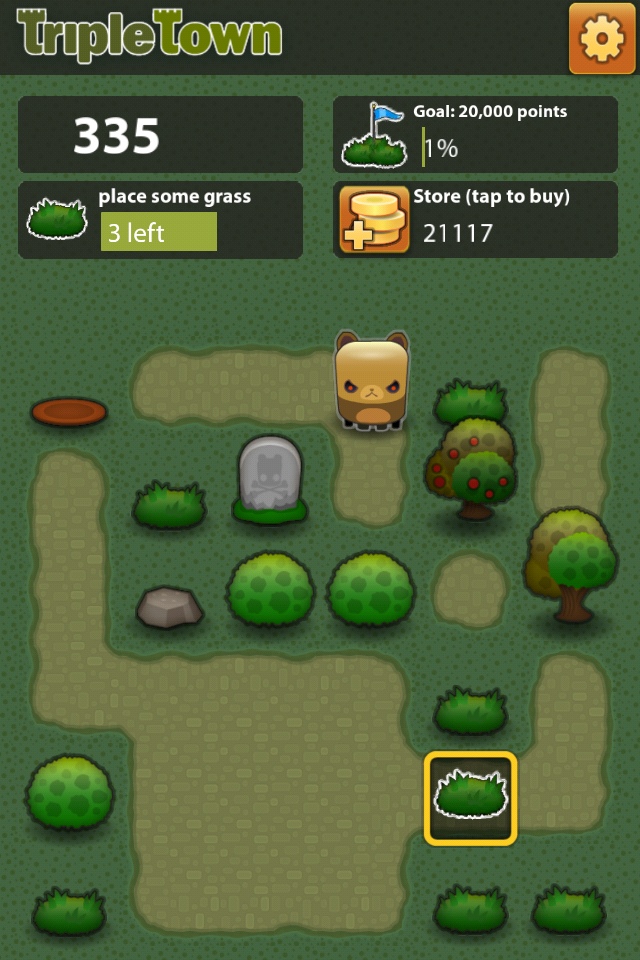Open the settings gear

tap(602, 38)
